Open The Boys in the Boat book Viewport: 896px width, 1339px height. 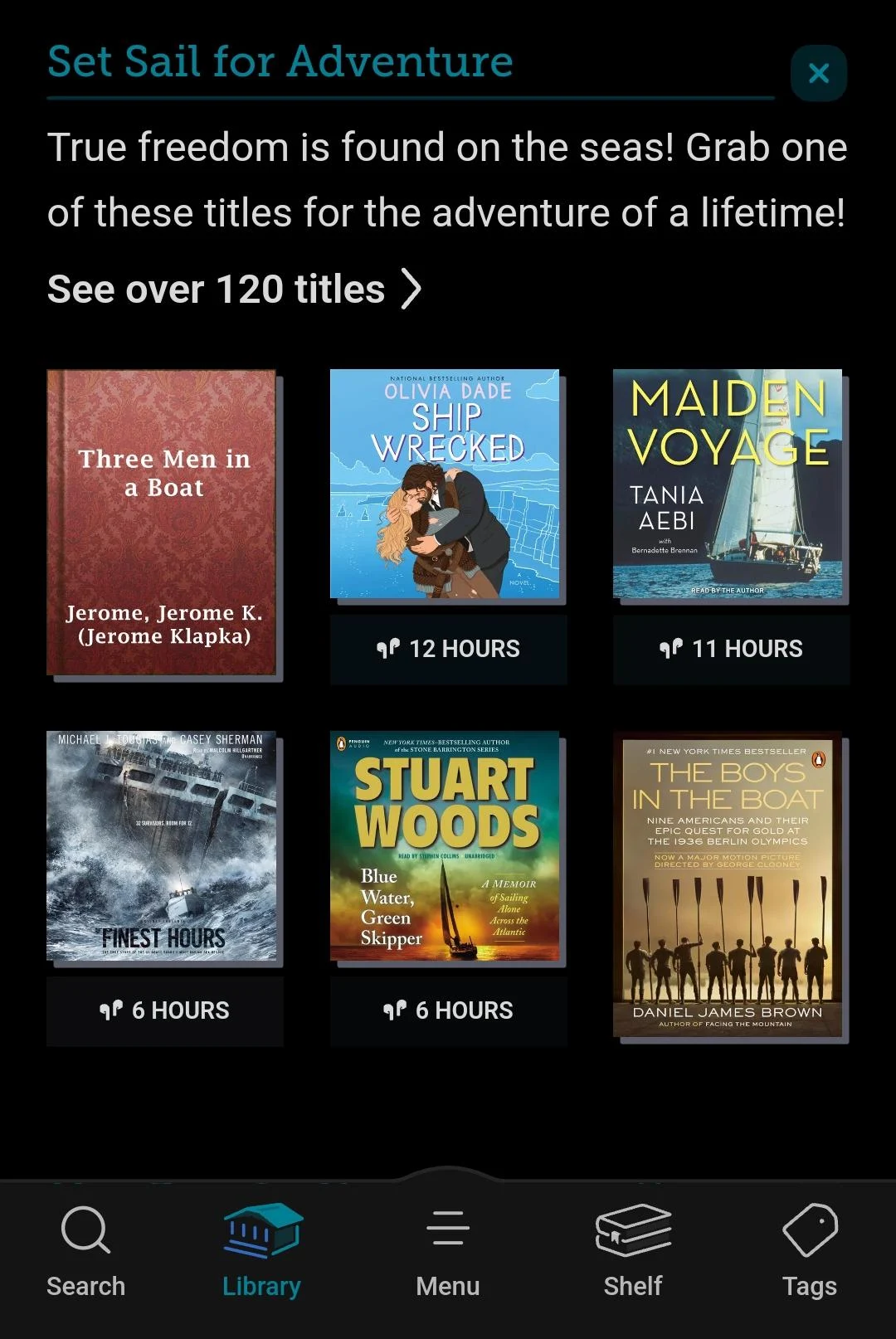[x=728, y=884]
